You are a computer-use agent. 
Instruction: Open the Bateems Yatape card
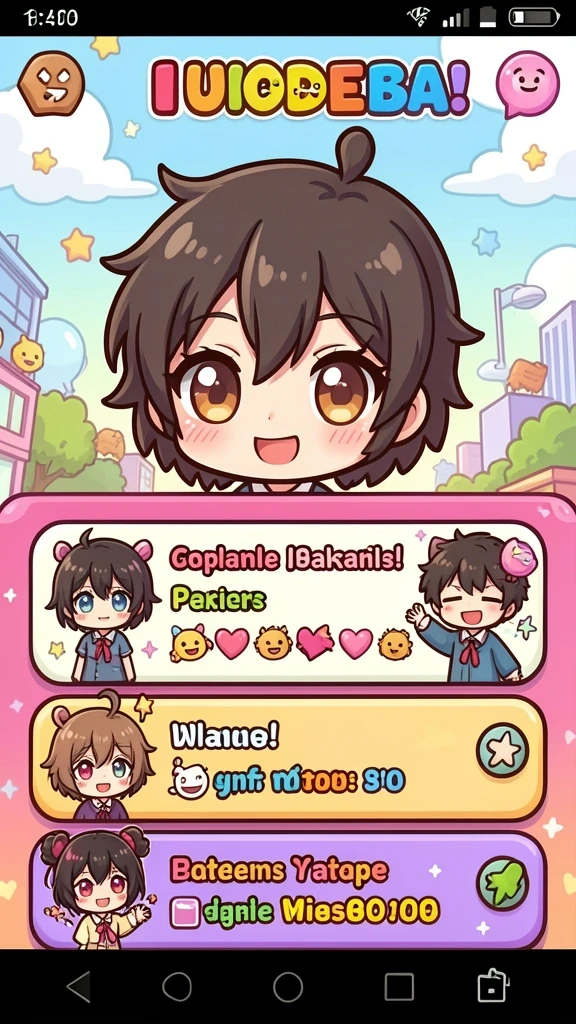[x=288, y=889]
